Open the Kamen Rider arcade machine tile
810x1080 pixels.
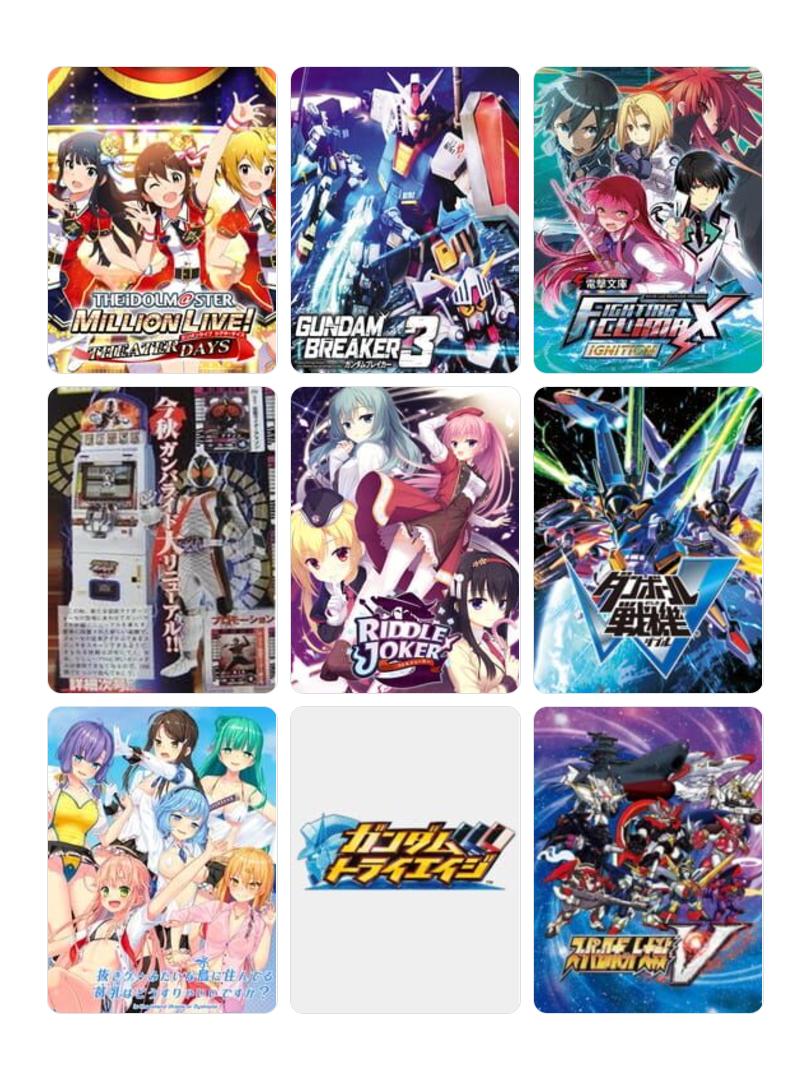pos(162,540)
